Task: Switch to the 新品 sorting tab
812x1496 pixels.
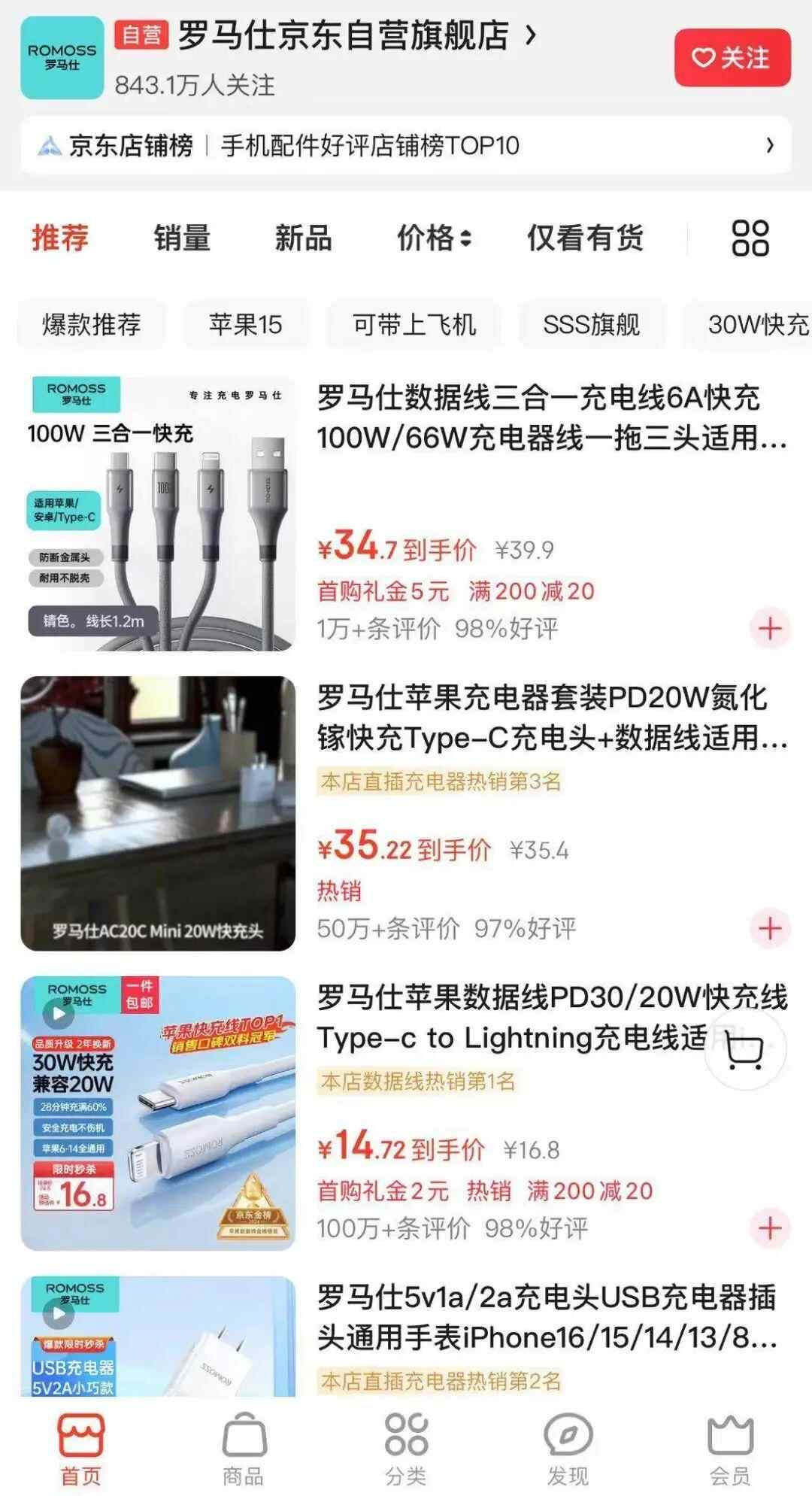Action: (x=303, y=238)
